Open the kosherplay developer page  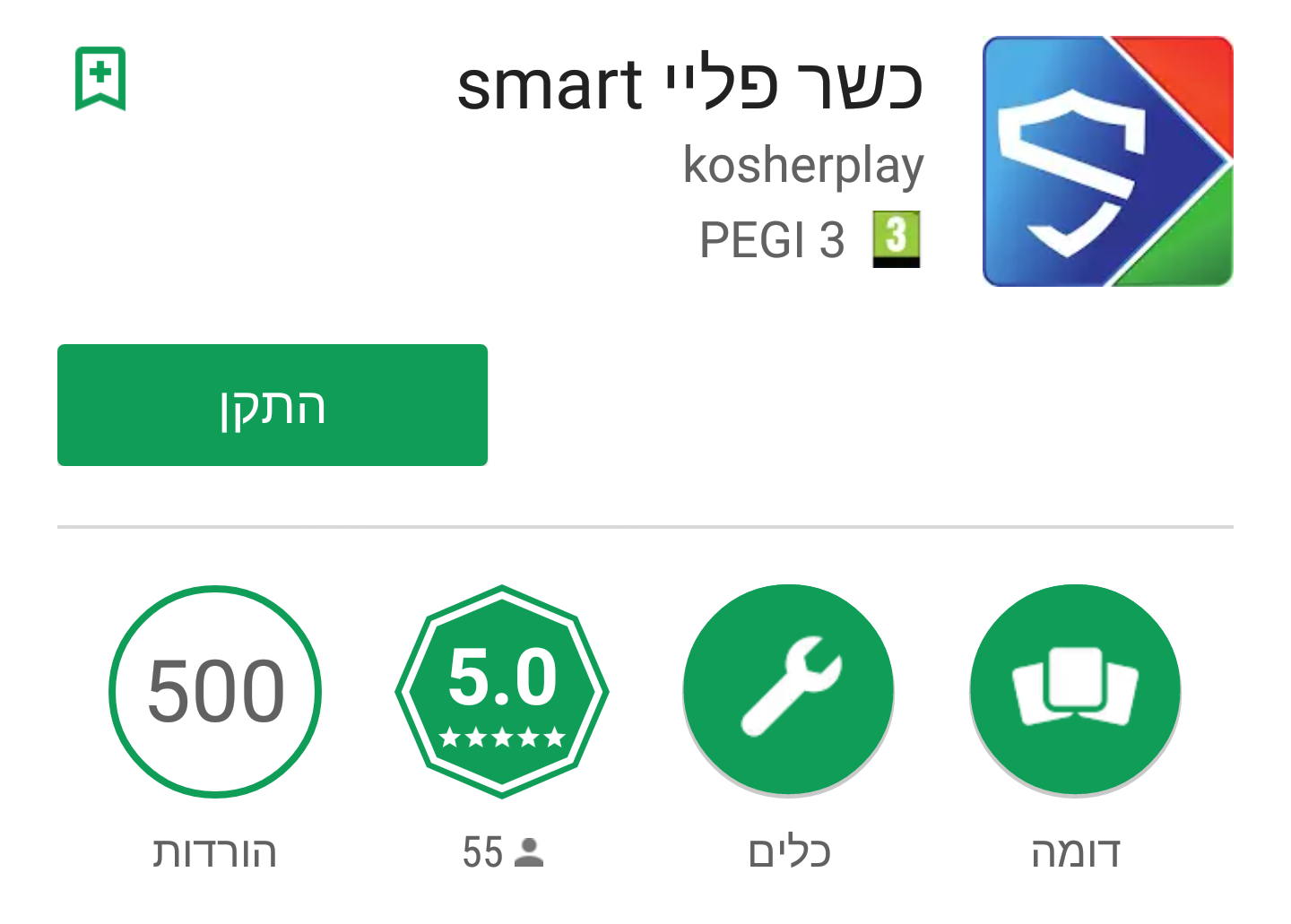[802, 166]
